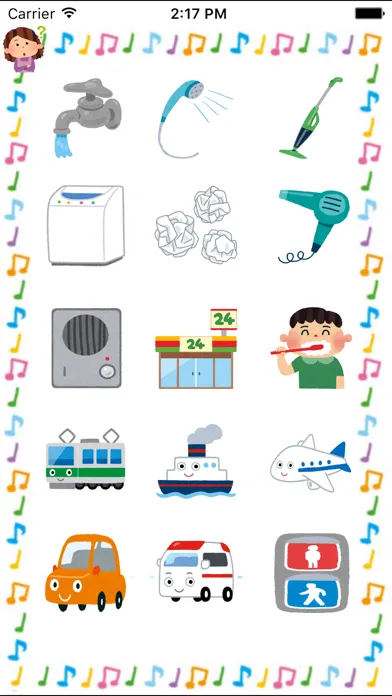Tap the airplane picture
392x696 pixels.
[310, 463]
